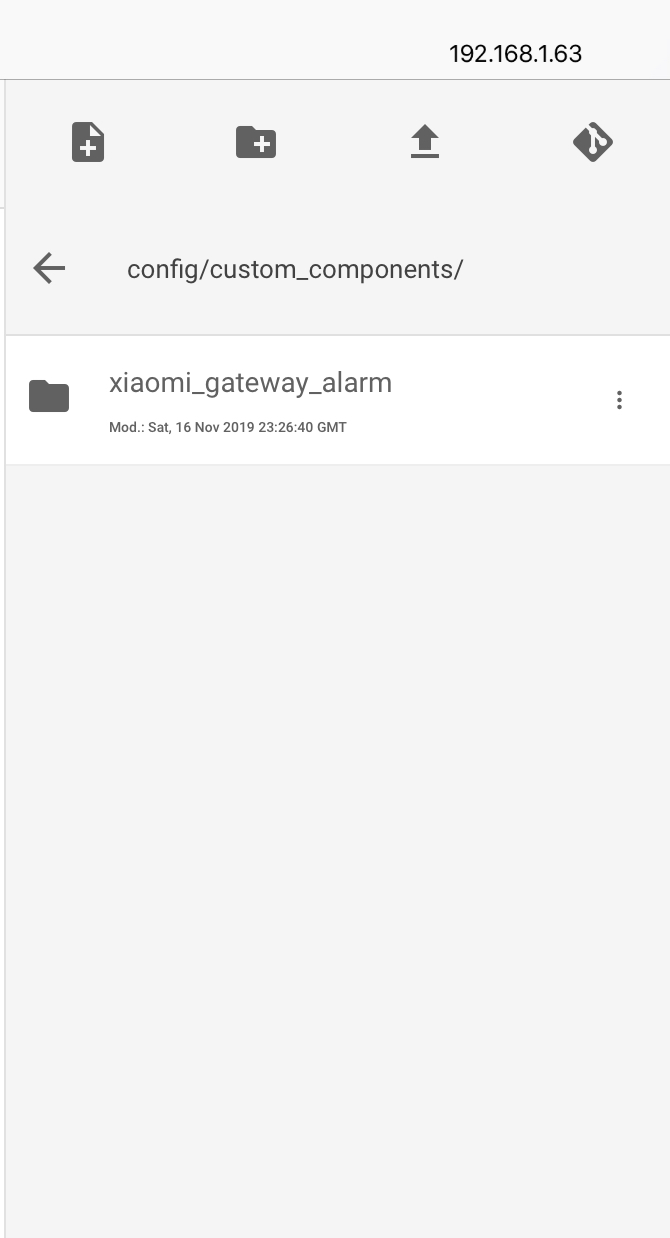Open options menu for xiaomi_gateway_alarm
The height and width of the screenshot is (1238, 670).
tap(620, 400)
